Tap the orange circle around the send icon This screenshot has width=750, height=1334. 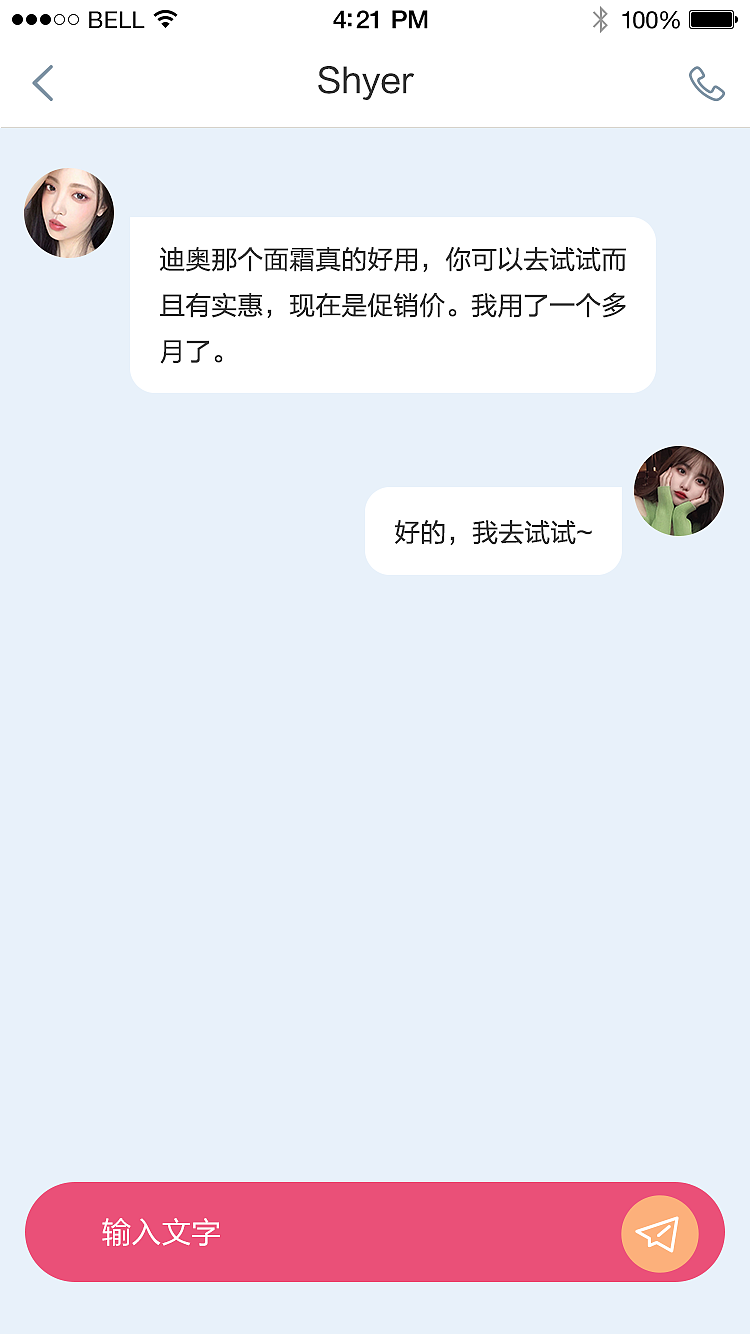660,1233
